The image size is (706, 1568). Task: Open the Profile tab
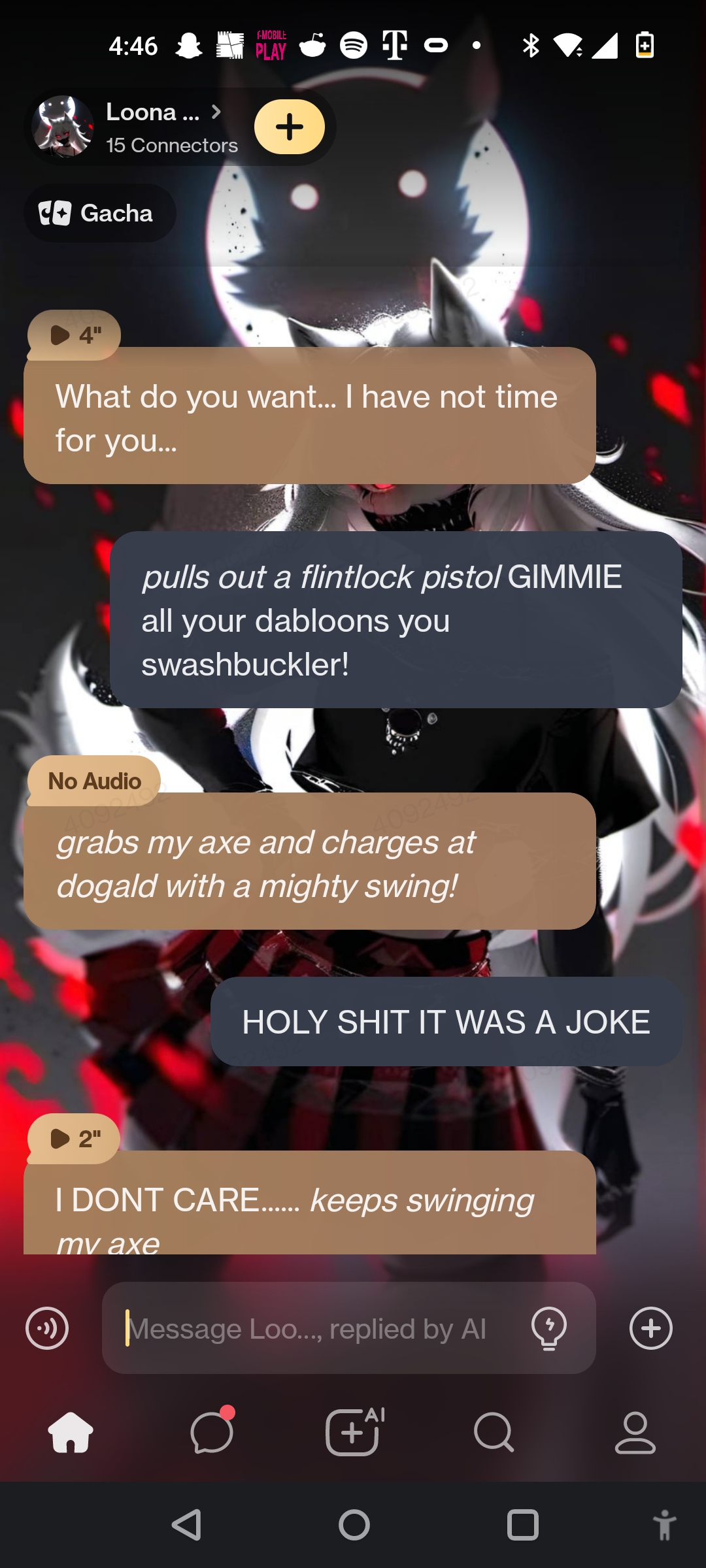click(x=635, y=1432)
